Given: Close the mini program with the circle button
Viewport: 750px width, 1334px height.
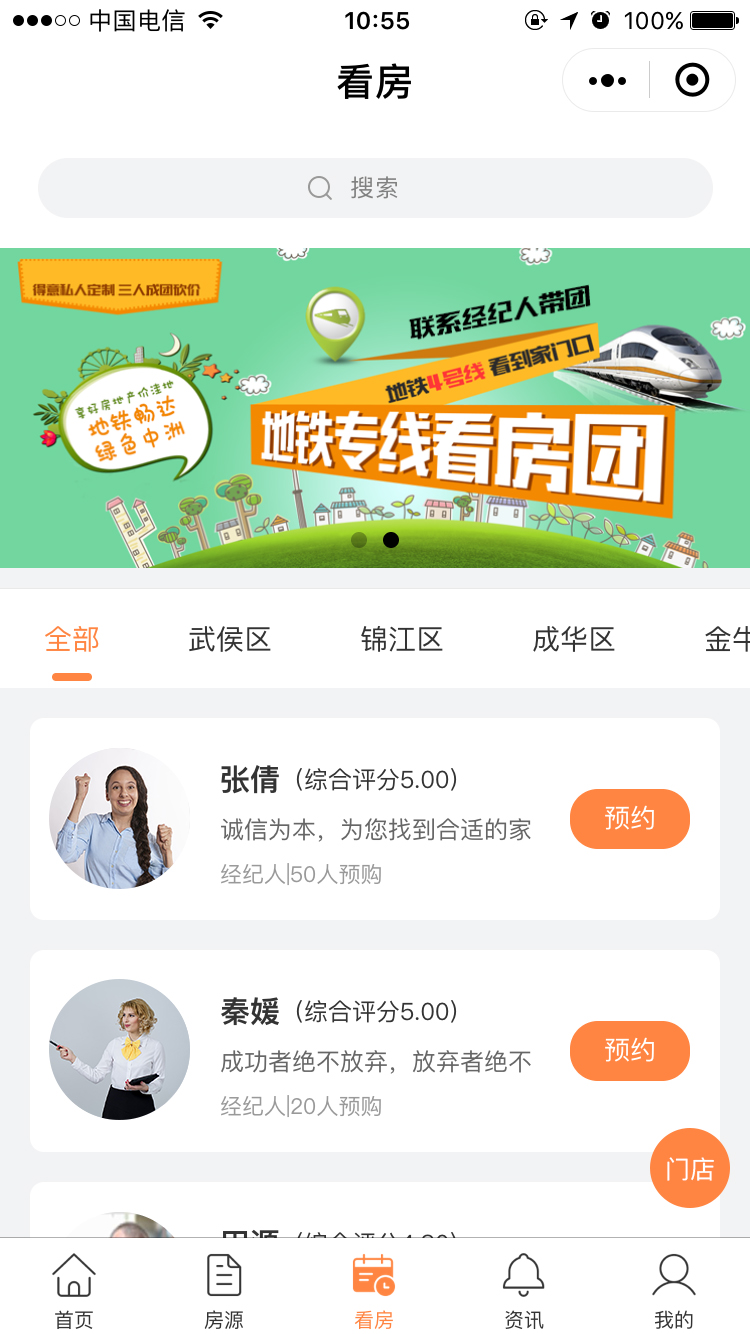Looking at the screenshot, I should pyautogui.click(x=692, y=81).
